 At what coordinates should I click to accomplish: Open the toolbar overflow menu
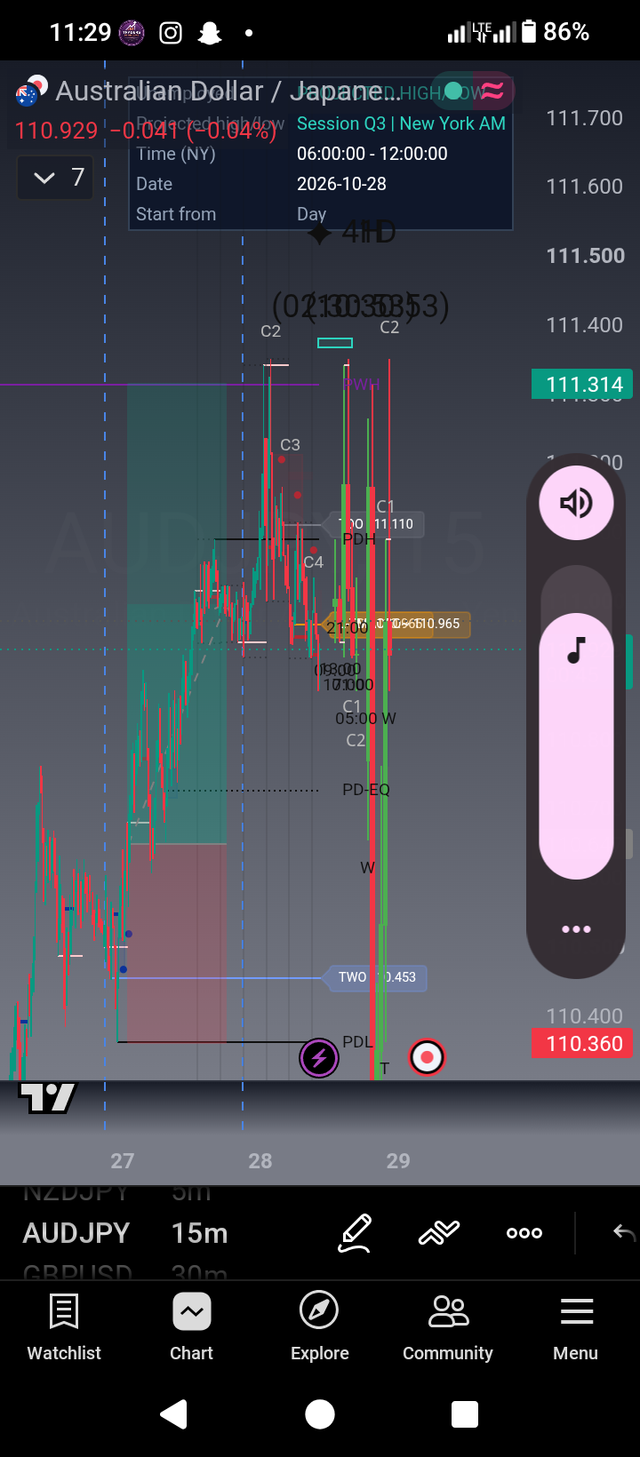click(524, 1233)
